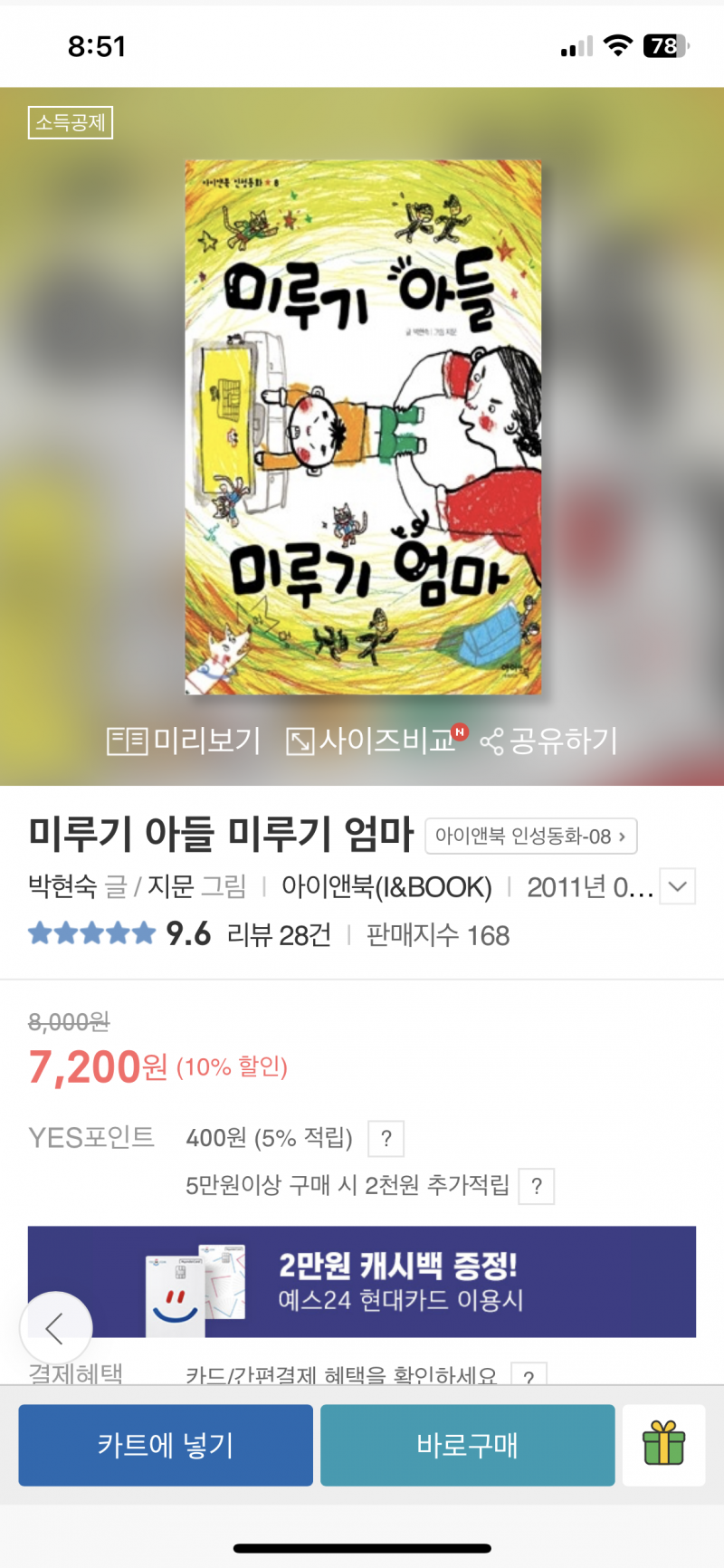Expand the book details chevron
The width and height of the screenshot is (724, 1568).
(x=677, y=887)
